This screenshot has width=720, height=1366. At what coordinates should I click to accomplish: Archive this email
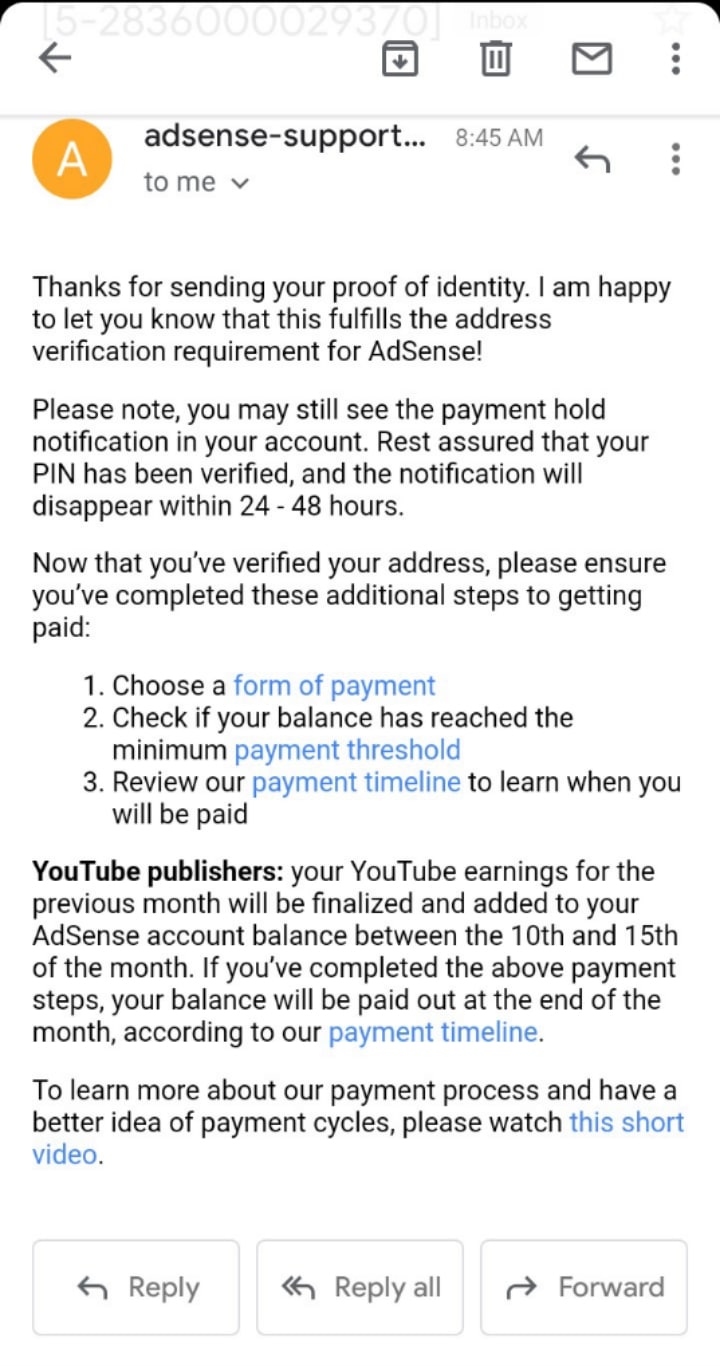click(400, 60)
